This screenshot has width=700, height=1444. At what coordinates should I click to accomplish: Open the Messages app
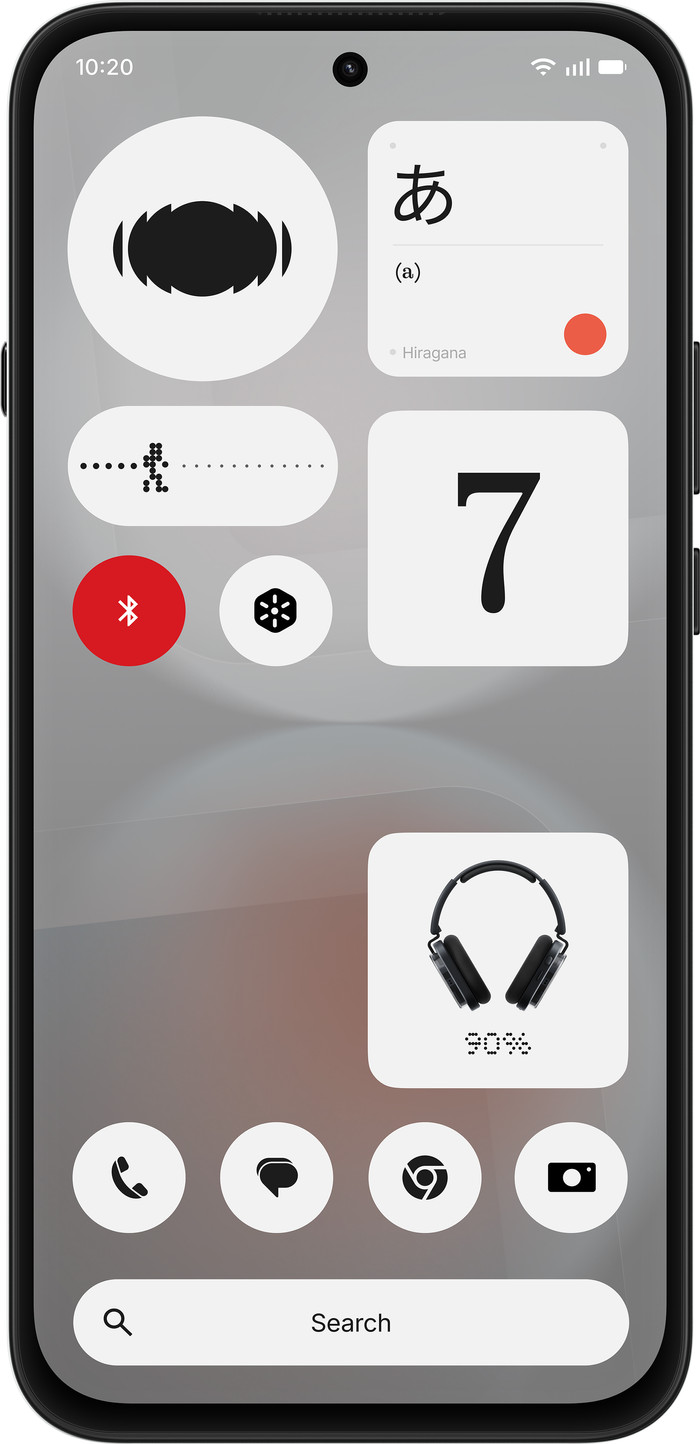point(277,1177)
